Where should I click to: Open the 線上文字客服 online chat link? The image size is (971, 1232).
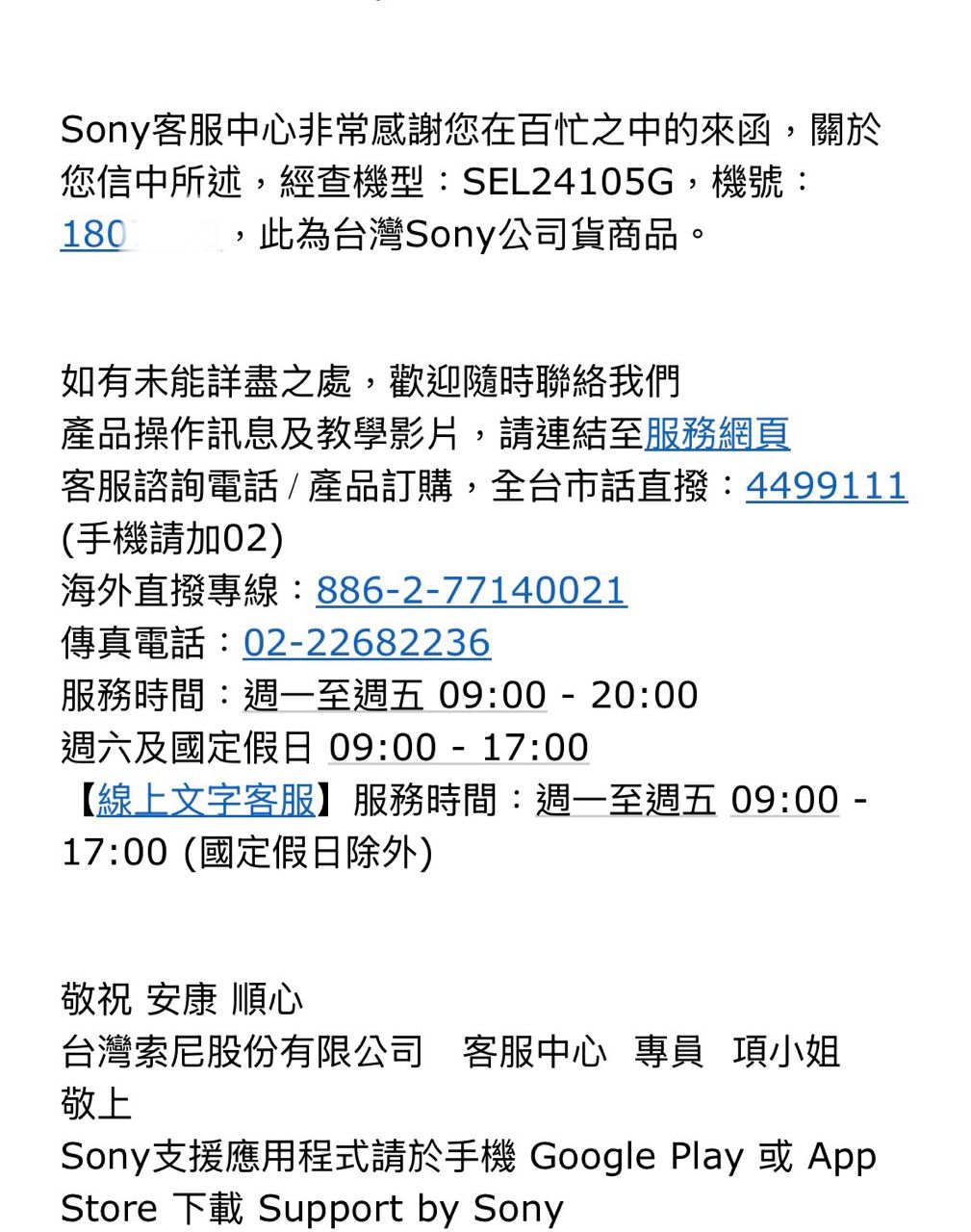click(x=206, y=800)
